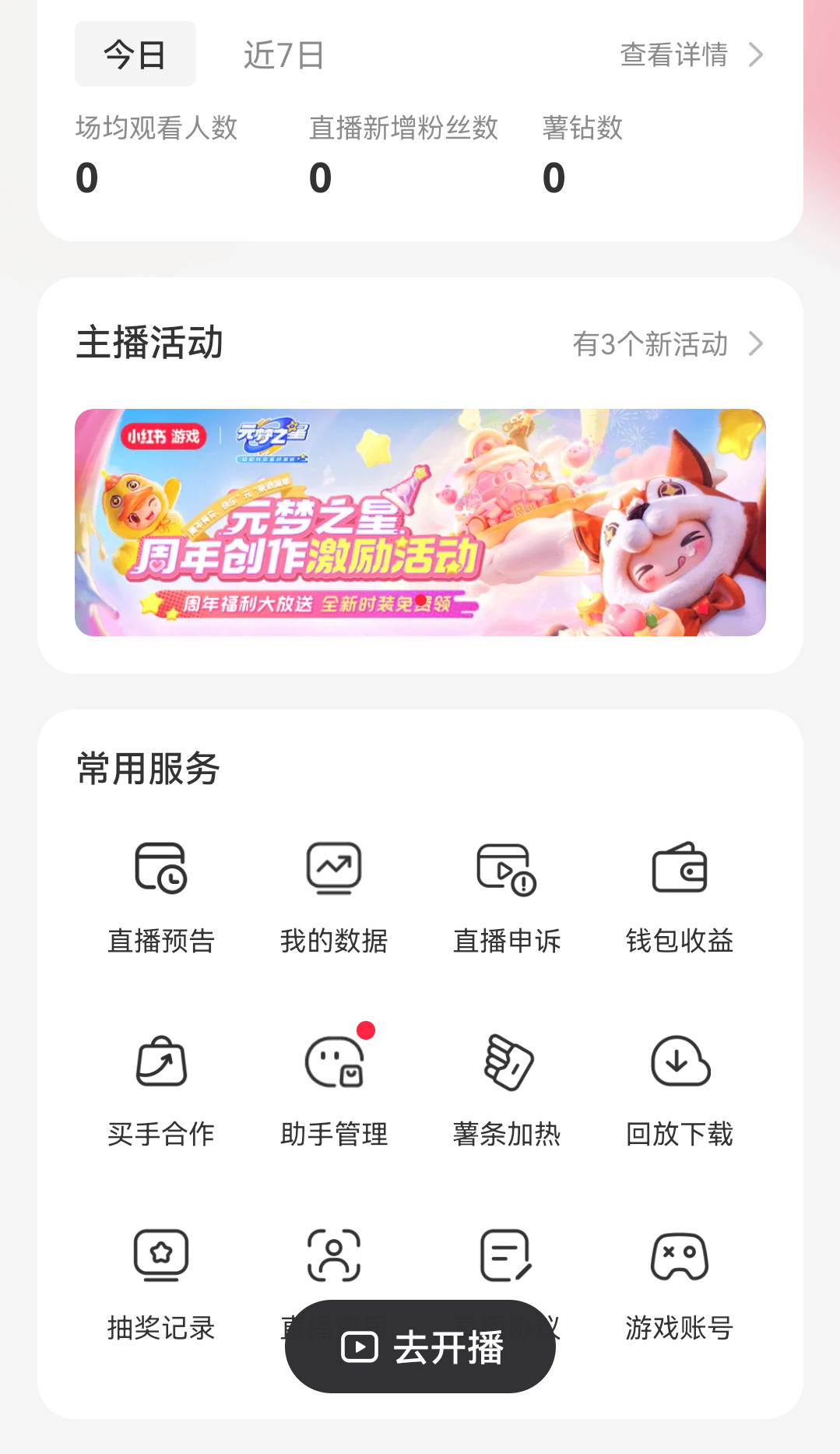Switch to the 今日 tab
This screenshot has width=840, height=1454.
[135, 53]
